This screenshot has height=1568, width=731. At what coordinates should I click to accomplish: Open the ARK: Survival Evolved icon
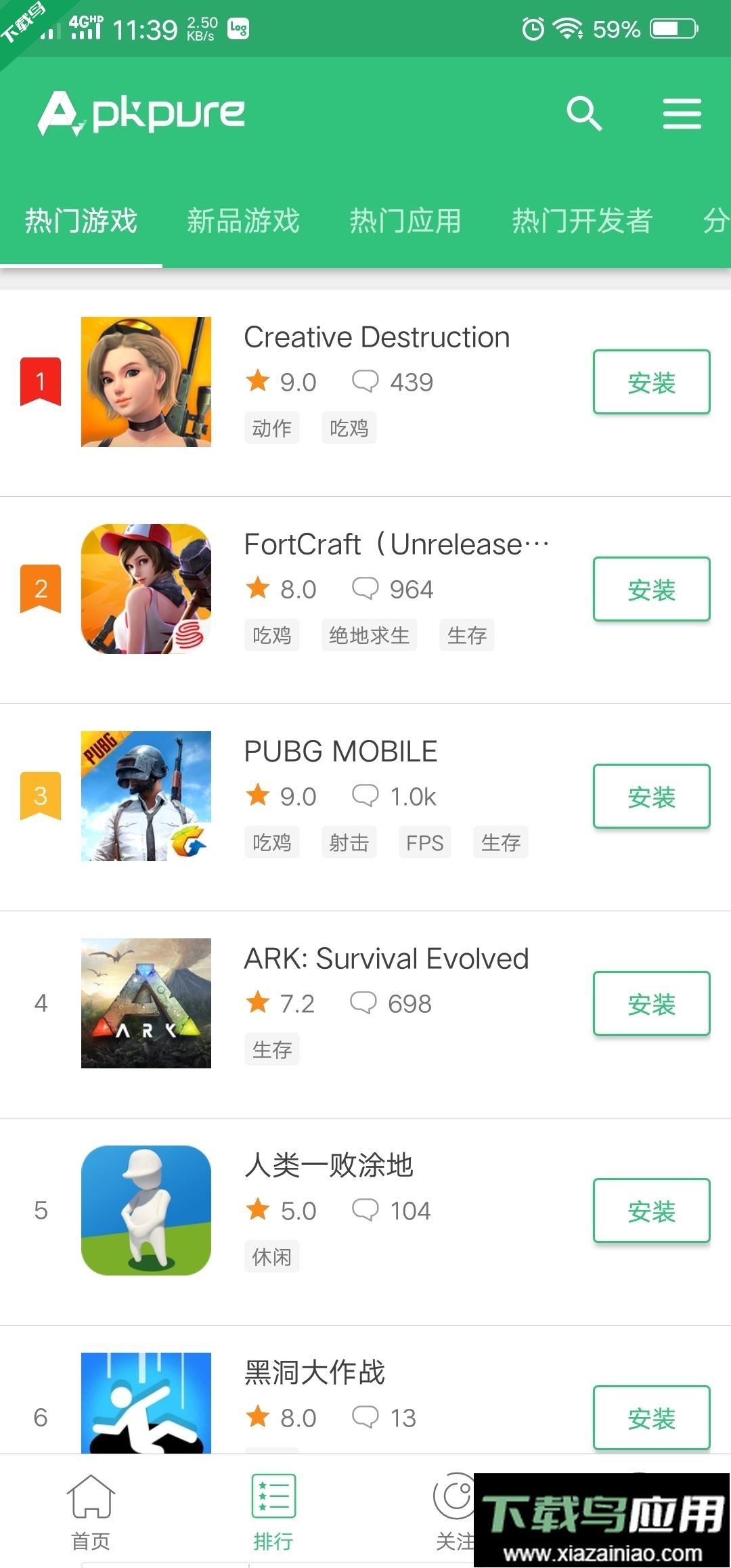click(146, 1003)
